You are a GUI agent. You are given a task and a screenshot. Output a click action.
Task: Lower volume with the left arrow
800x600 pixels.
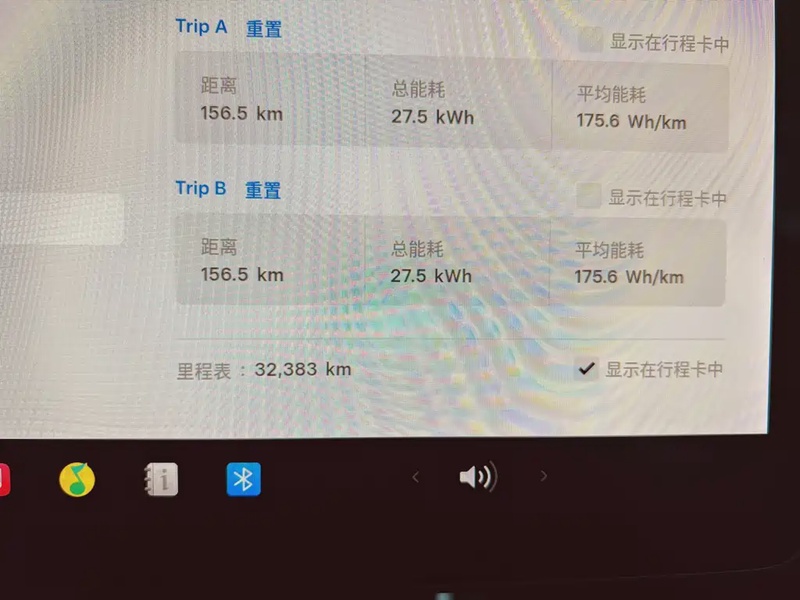coord(416,477)
